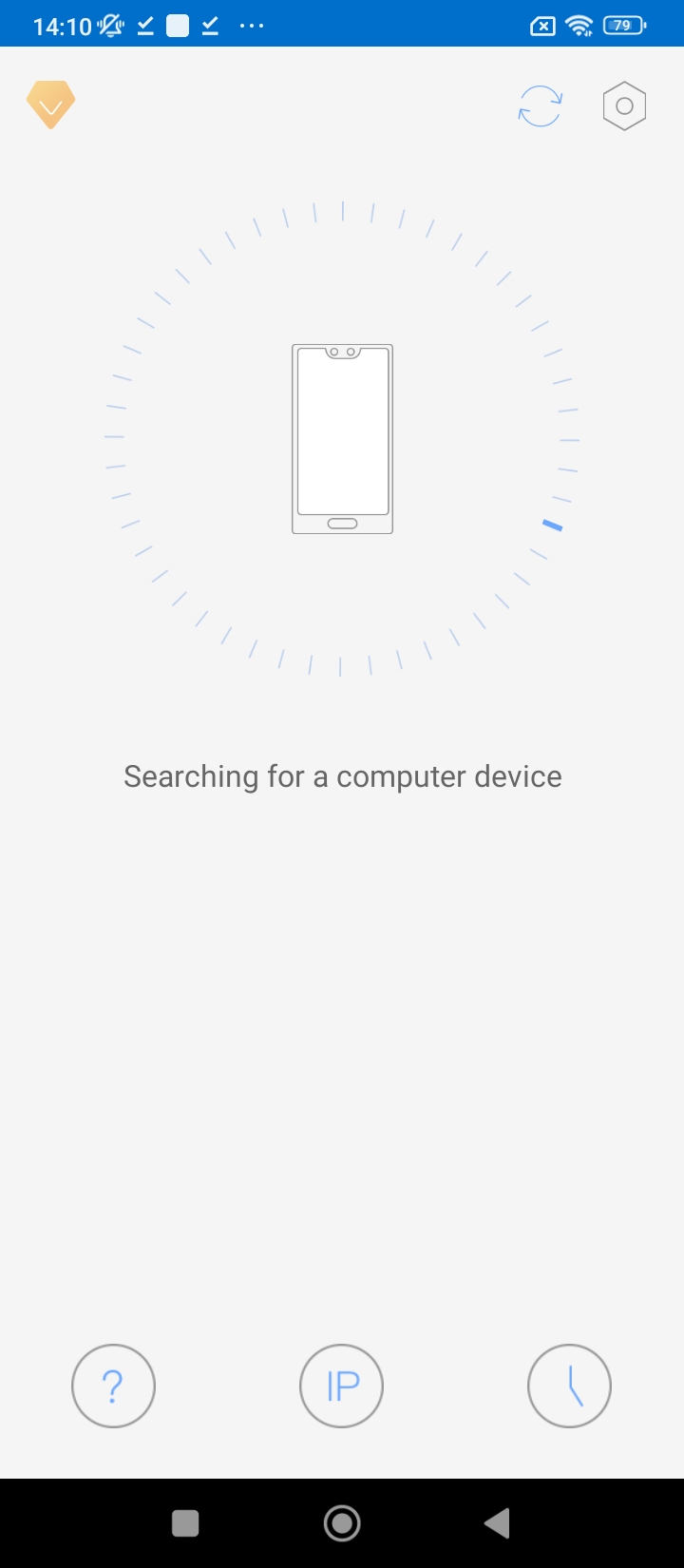Refresh the computer device search

(x=540, y=106)
